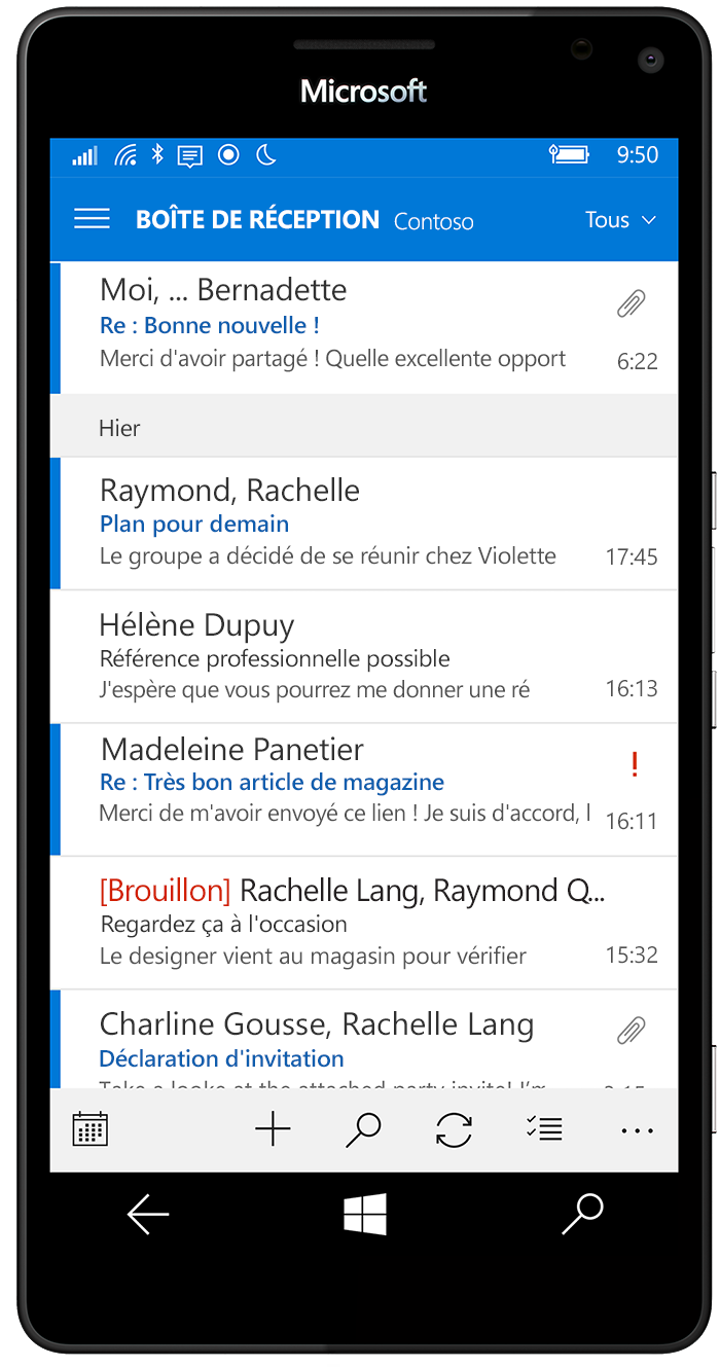Open the Déclaration d'invitation email
The image size is (720, 1368).
[364, 1039]
